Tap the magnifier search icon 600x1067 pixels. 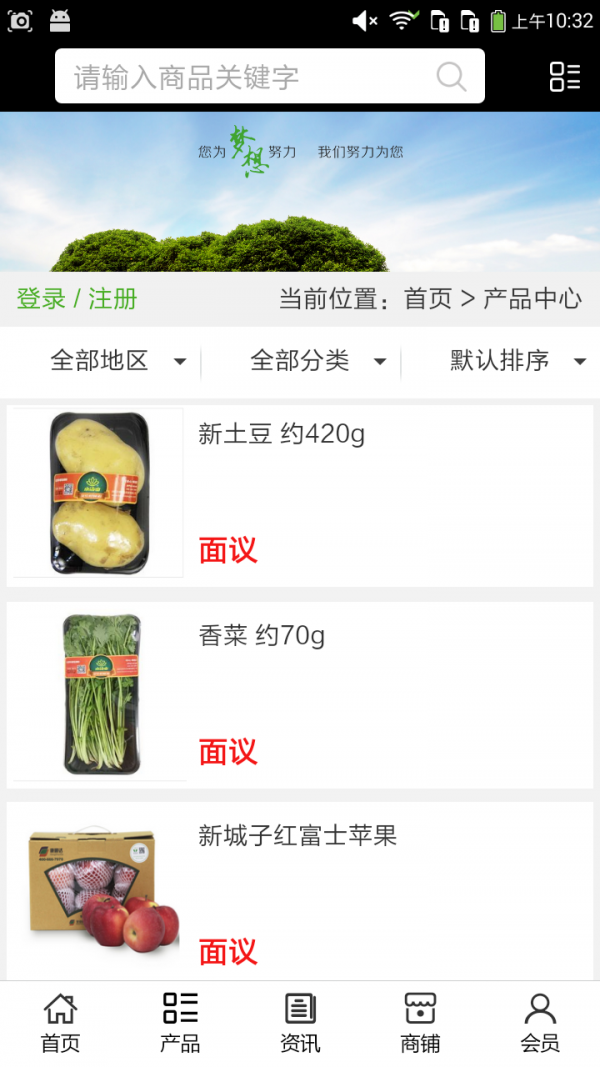[x=451, y=77]
